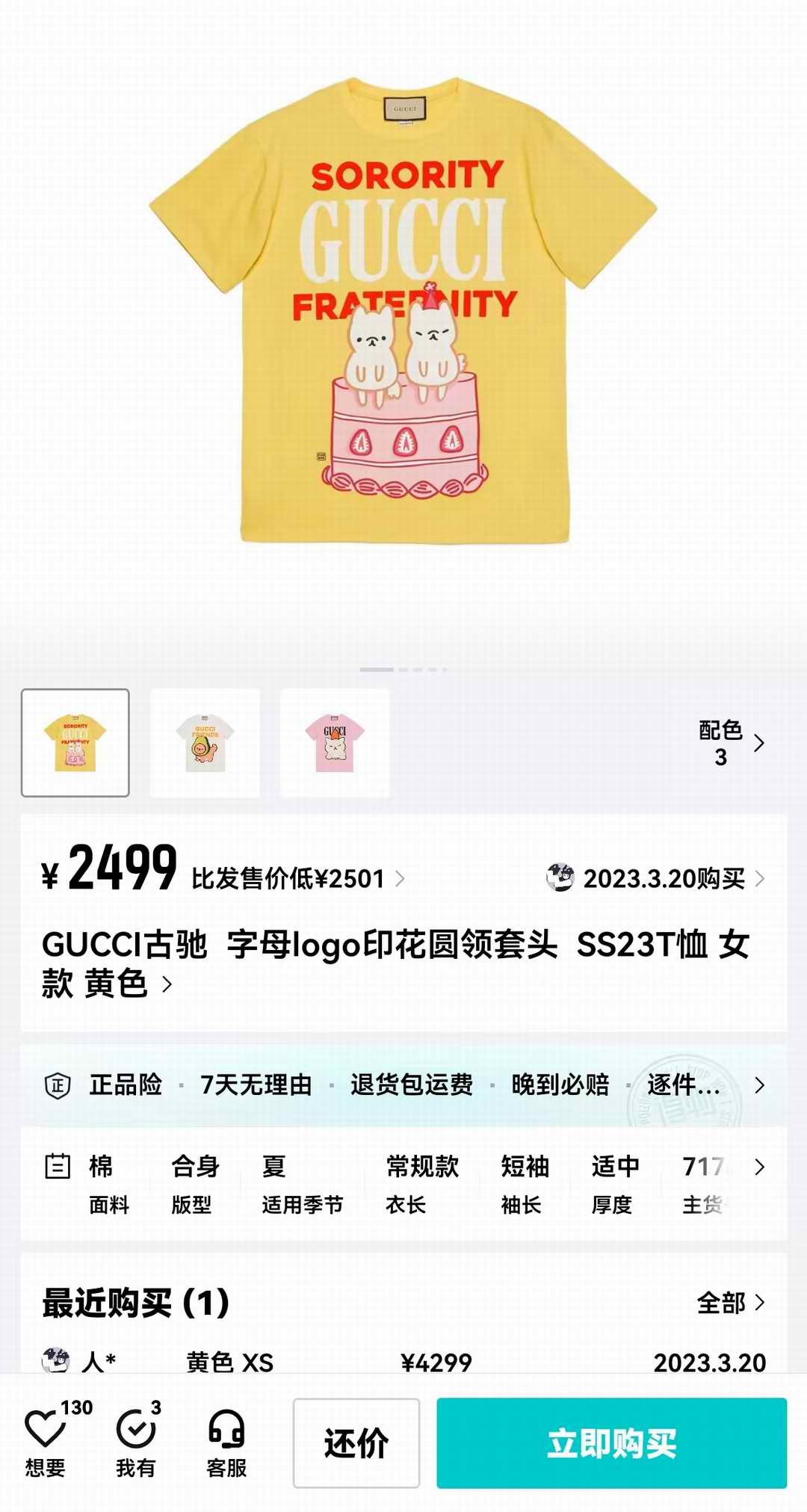807x1512 pixels.
Task: Open the 2023.3.20购买 purchase record
Action: coord(656,878)
